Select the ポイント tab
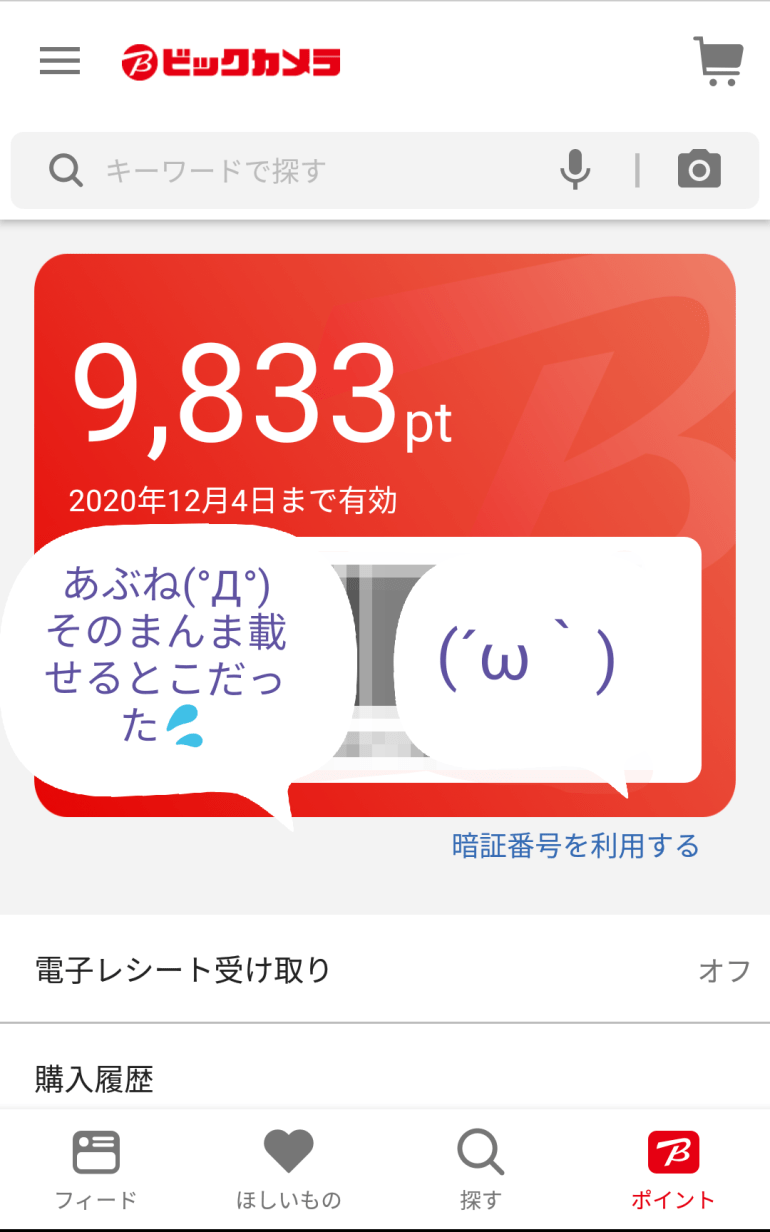770x1232 pixels. pos(673,1170)
